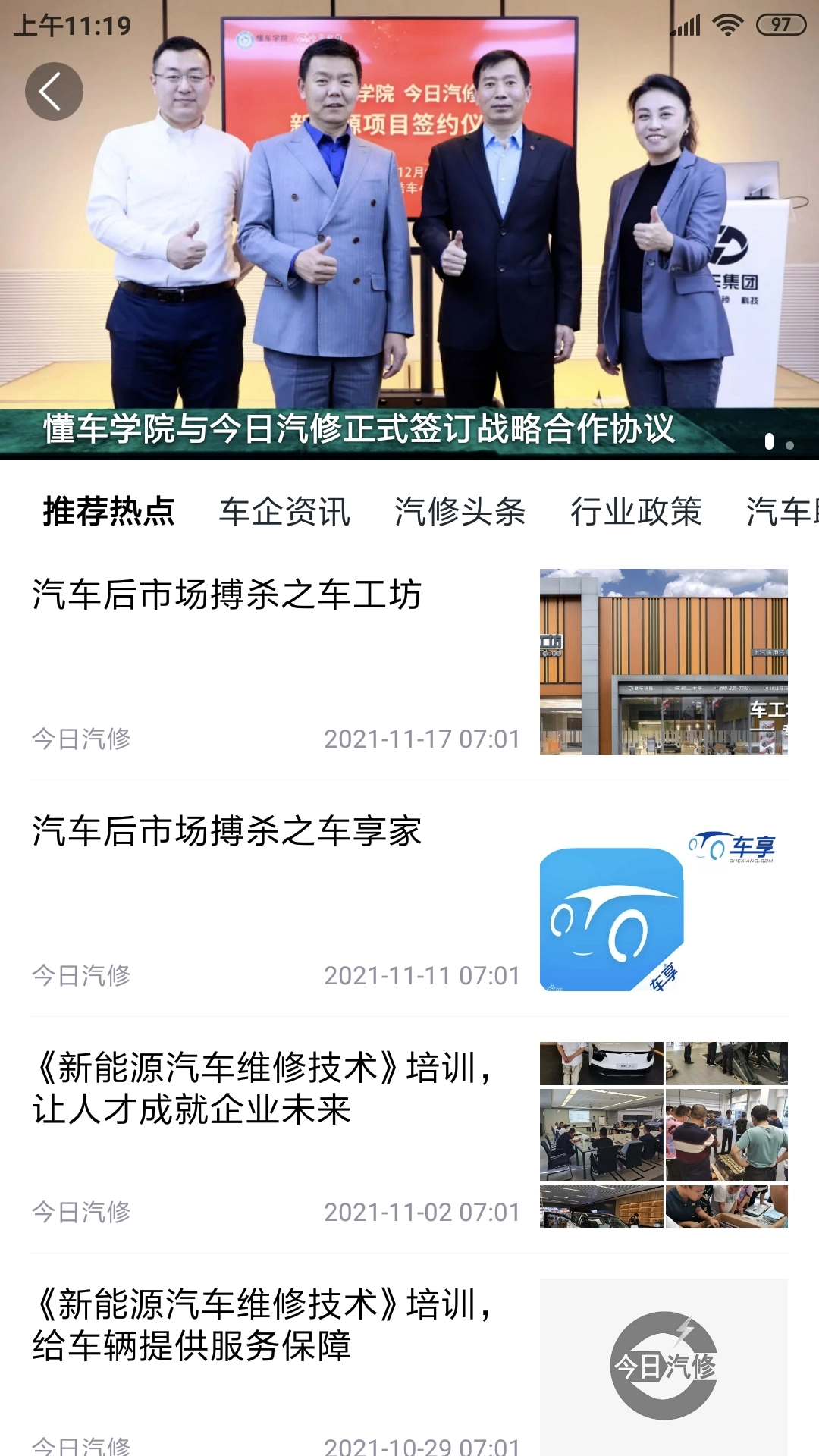Tap the back arrow button
The height and width of the screenshot is (1456, 819).
54,92
